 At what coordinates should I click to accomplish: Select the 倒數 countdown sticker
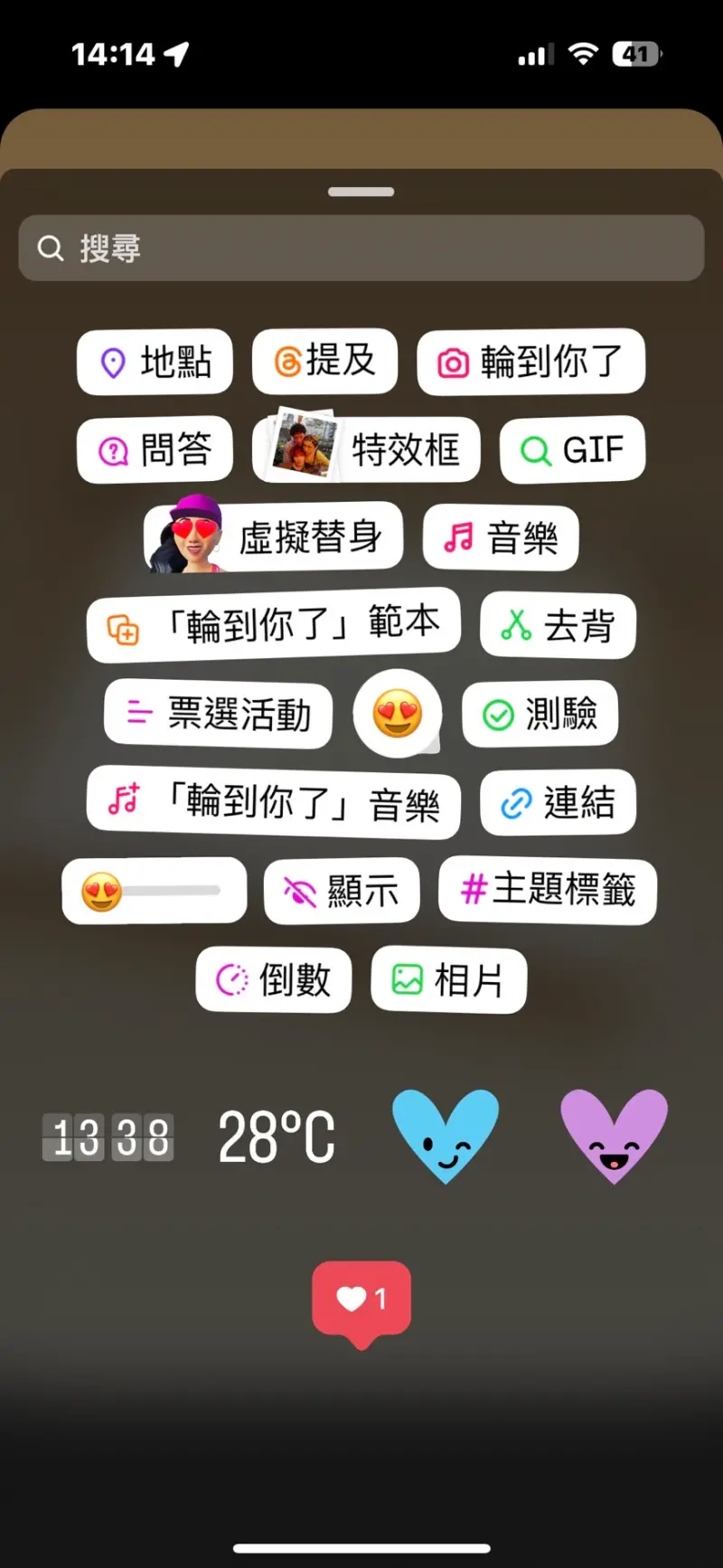point(274,979)
